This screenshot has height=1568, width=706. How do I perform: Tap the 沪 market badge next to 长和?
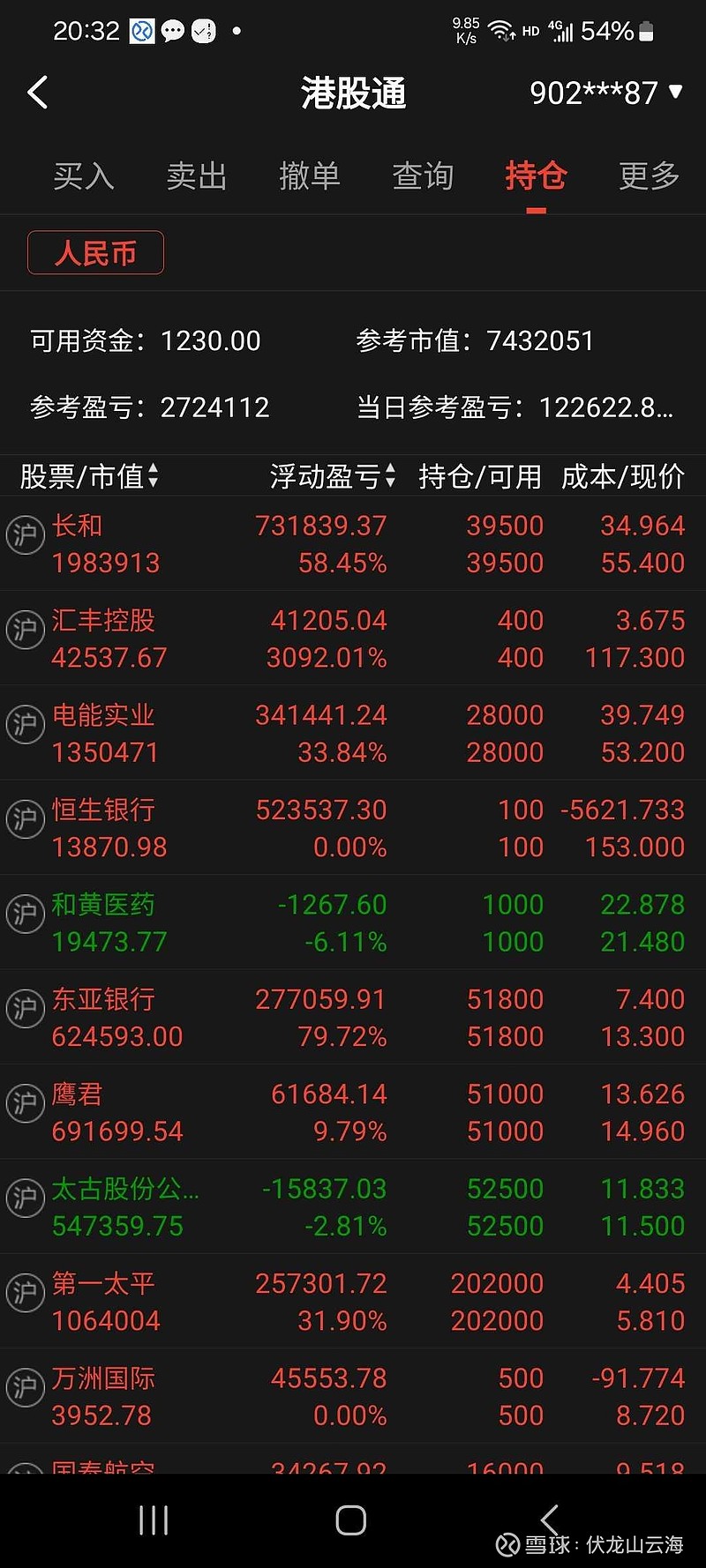tap(25, 535)
